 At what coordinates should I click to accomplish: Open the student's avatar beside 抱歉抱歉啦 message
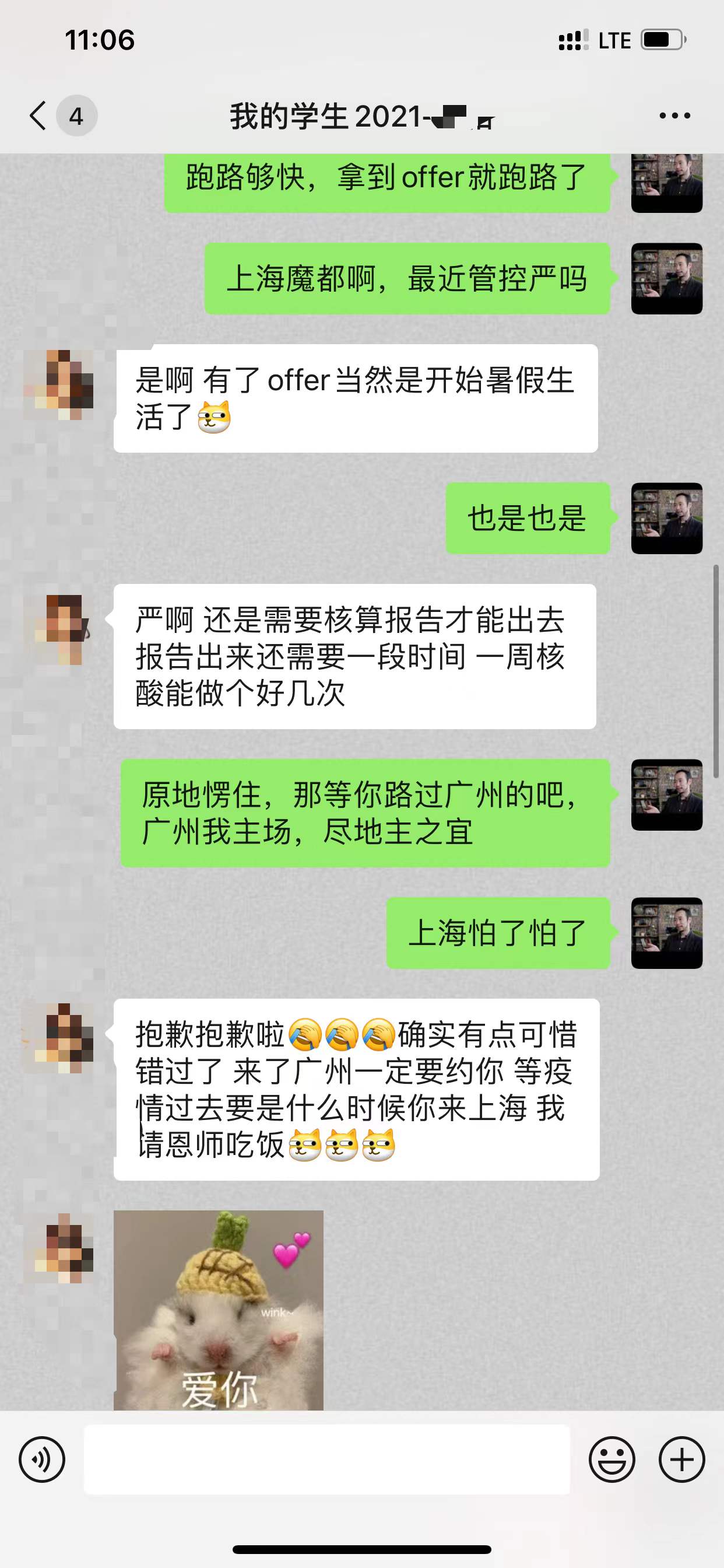pos(59,1038)
